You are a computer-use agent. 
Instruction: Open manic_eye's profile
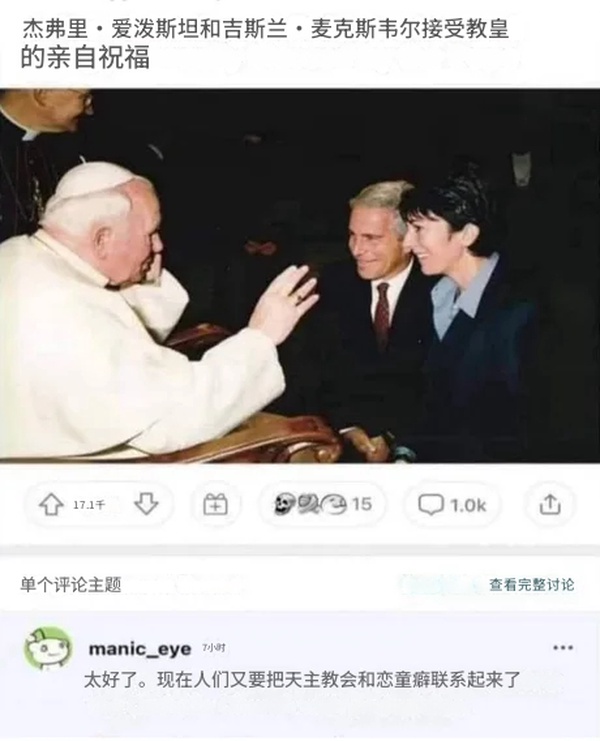click(139, 649)
